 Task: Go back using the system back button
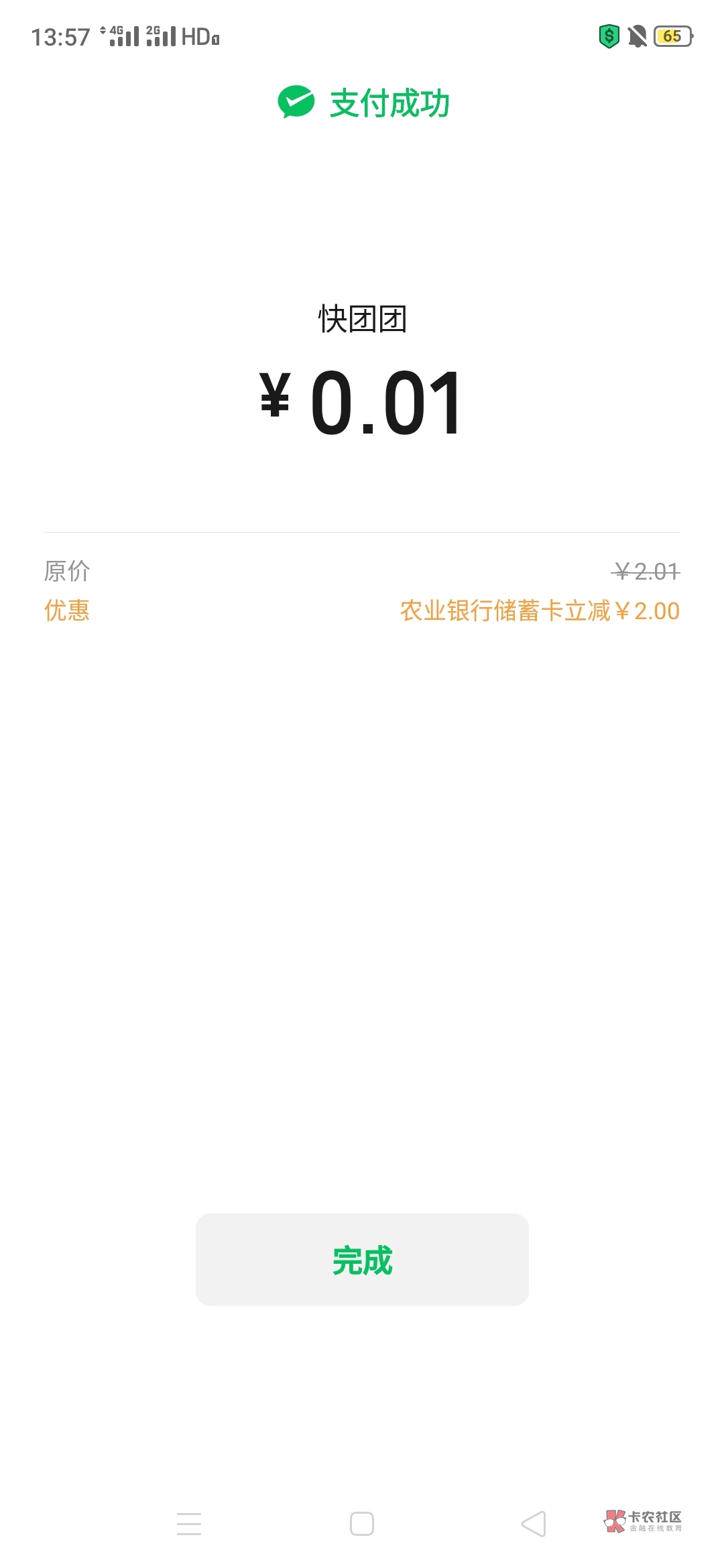pos(534,1524)
